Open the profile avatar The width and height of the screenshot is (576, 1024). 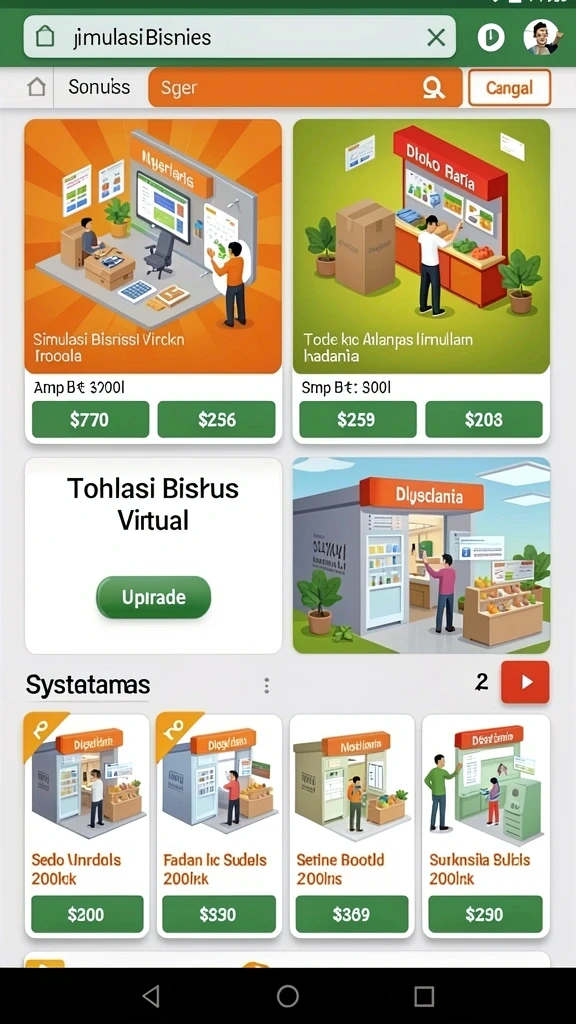point(541,37)
